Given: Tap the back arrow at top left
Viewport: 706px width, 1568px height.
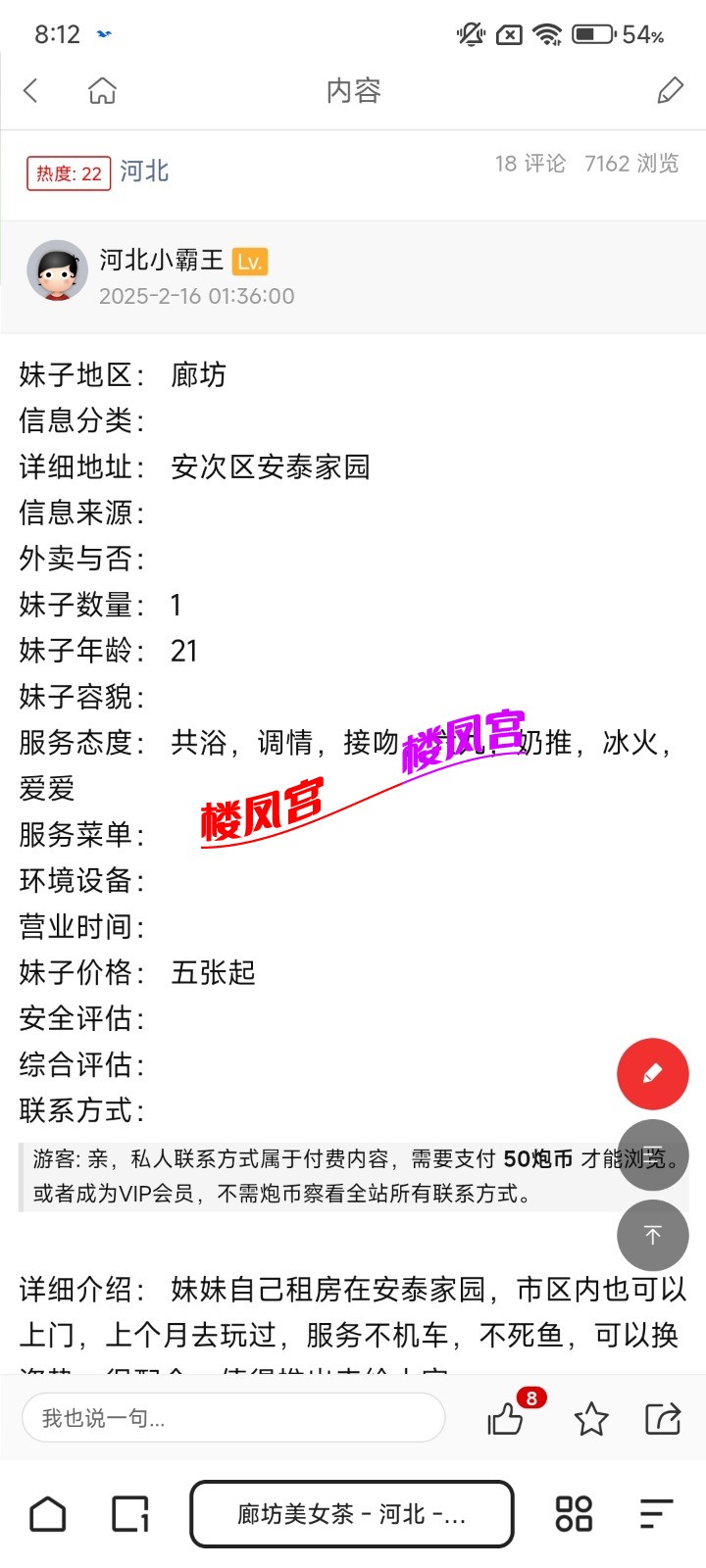Looking at the screenshot, I should tap(30, 89).
